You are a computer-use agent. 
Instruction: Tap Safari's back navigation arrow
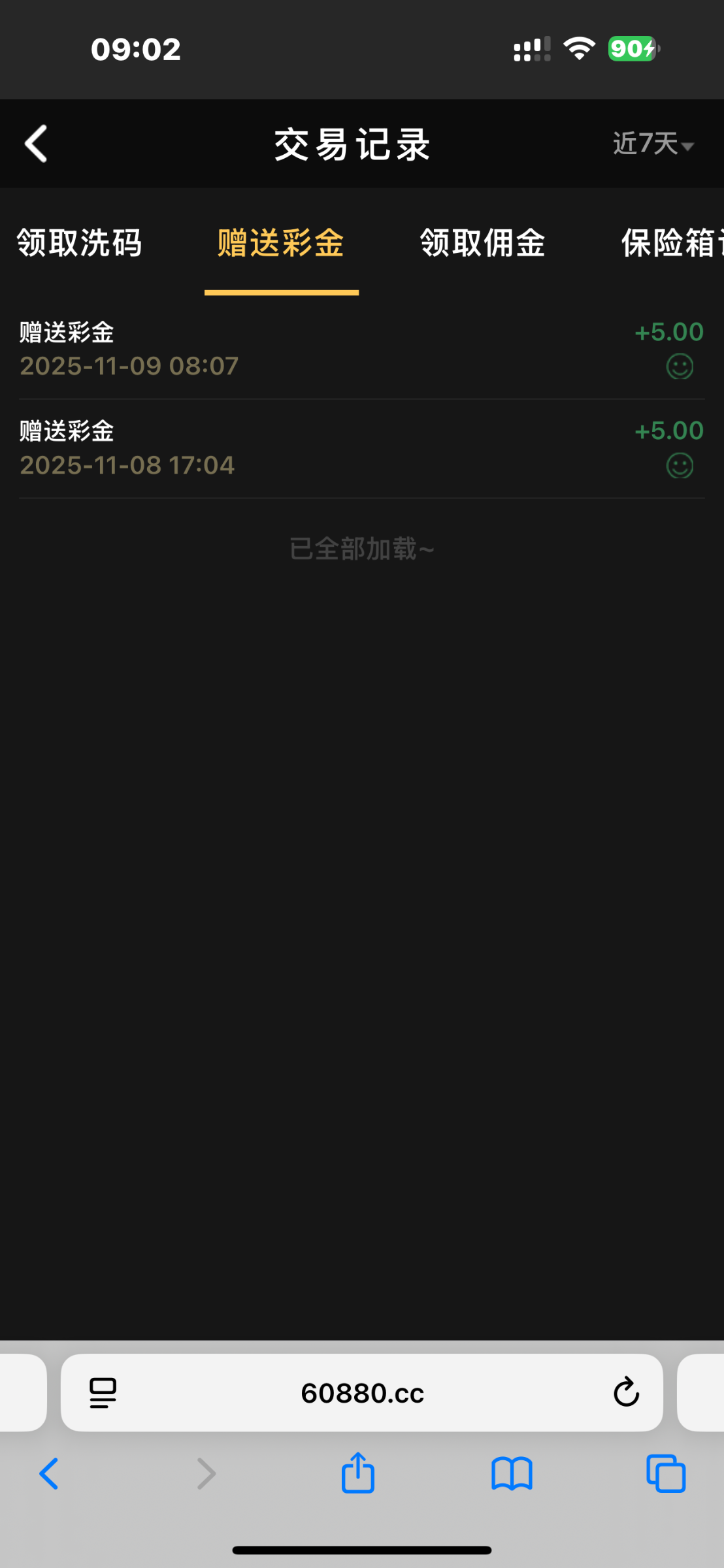point(49,1473)
